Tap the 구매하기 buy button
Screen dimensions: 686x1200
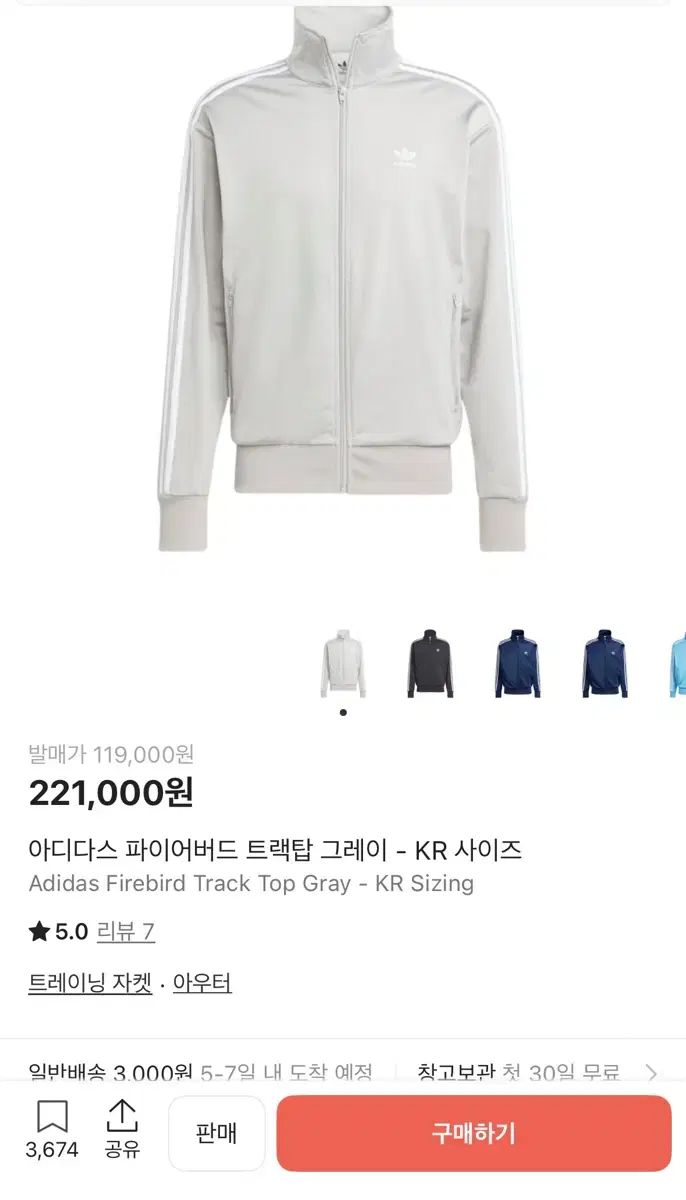(x=473, y=1133)
